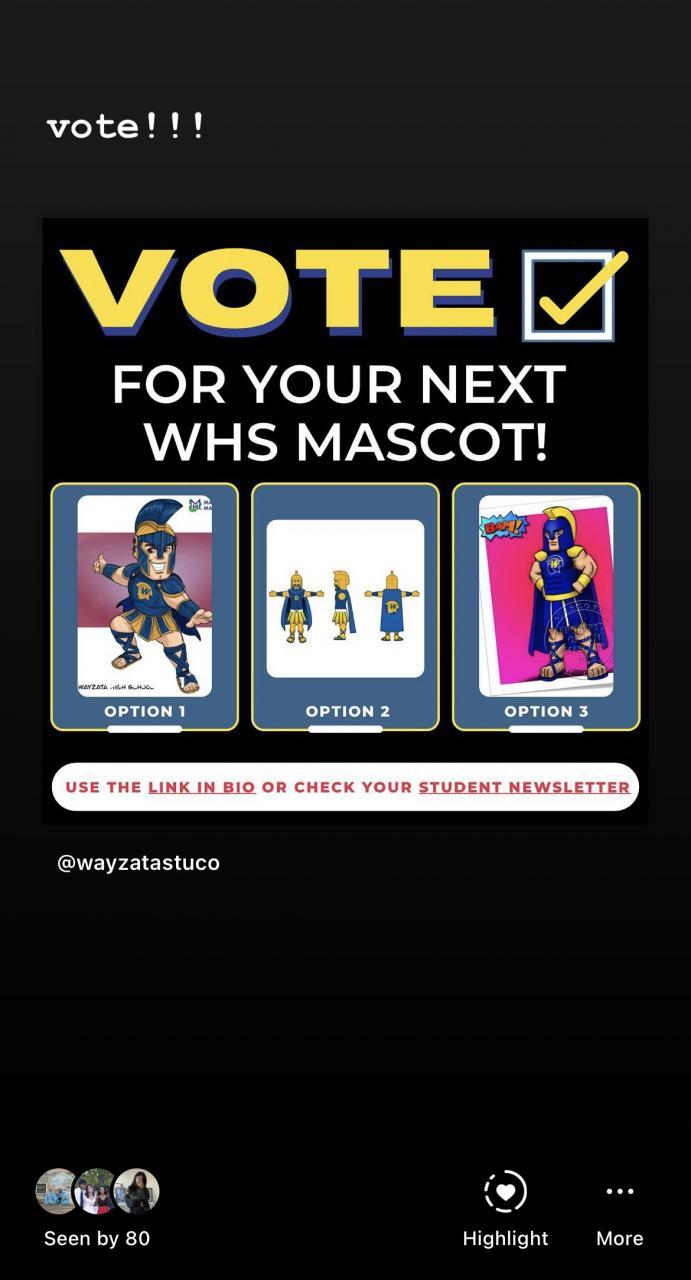Viewport: 691px width, 1280px height.
Task: Open the @wayzatastuco mention
Action: click(138, 862)
